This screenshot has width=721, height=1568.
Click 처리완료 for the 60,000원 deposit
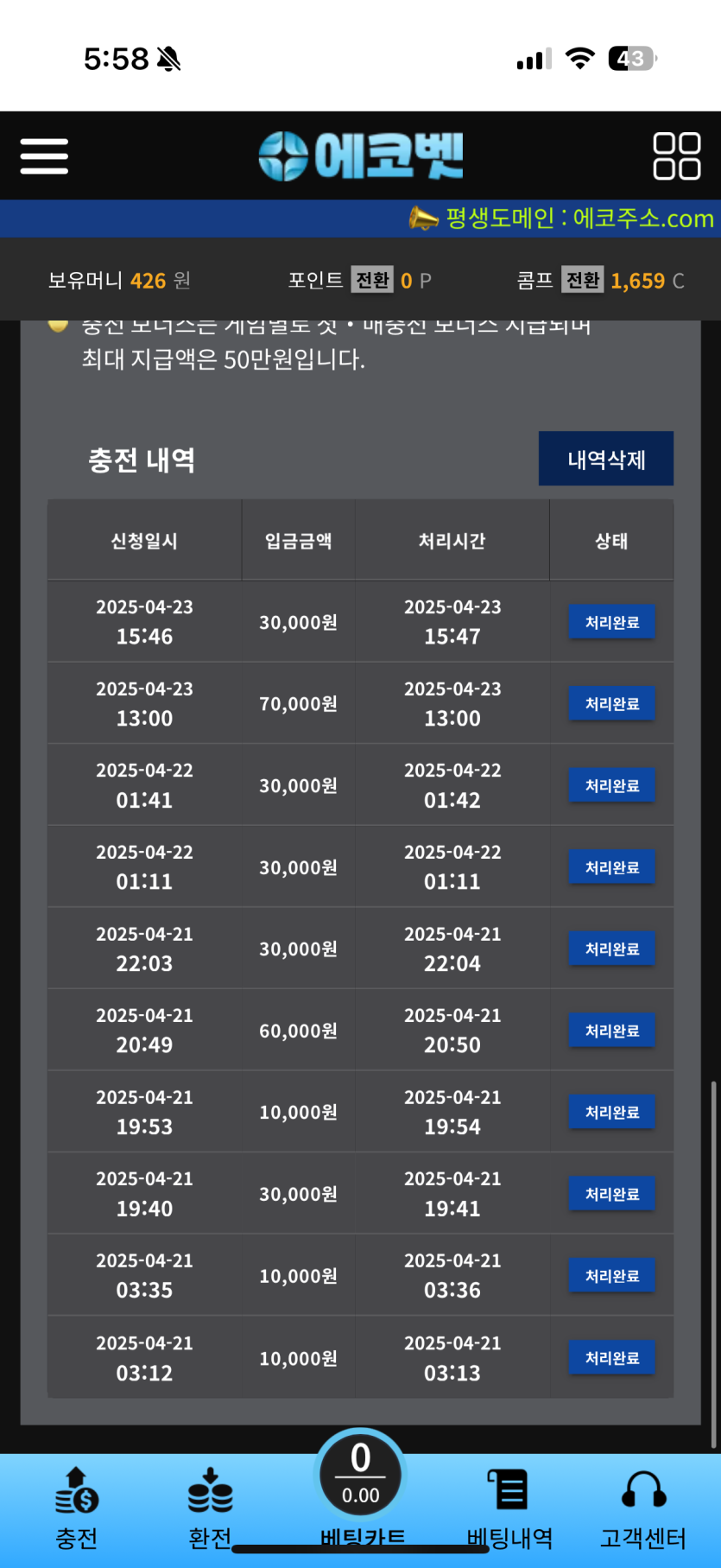point(611,1029)
